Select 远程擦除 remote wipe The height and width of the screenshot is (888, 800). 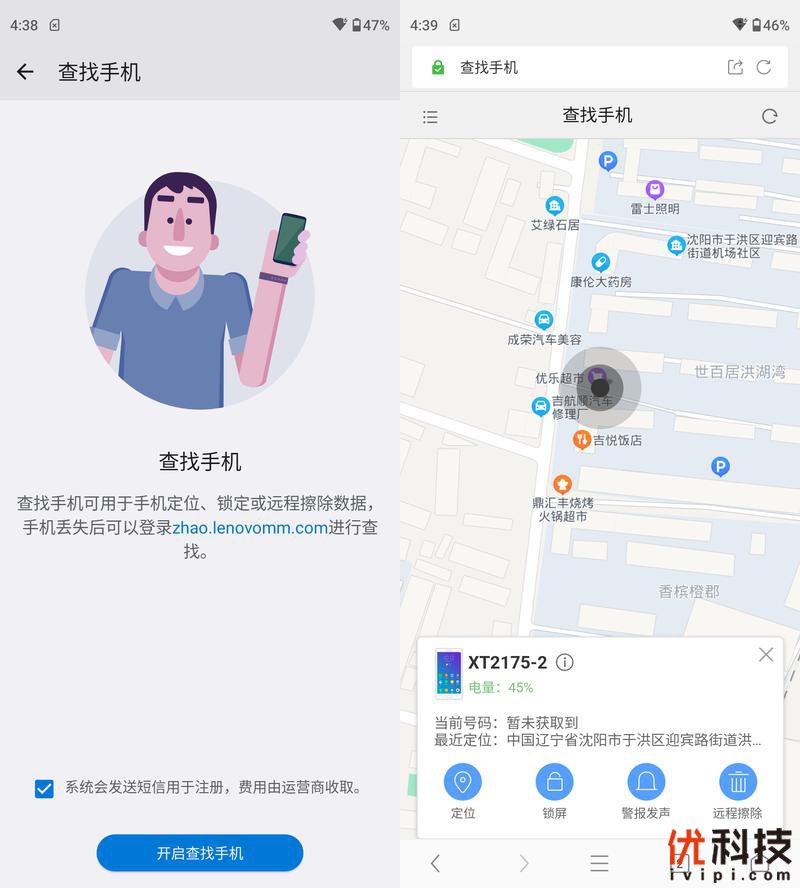click(738, 782)
